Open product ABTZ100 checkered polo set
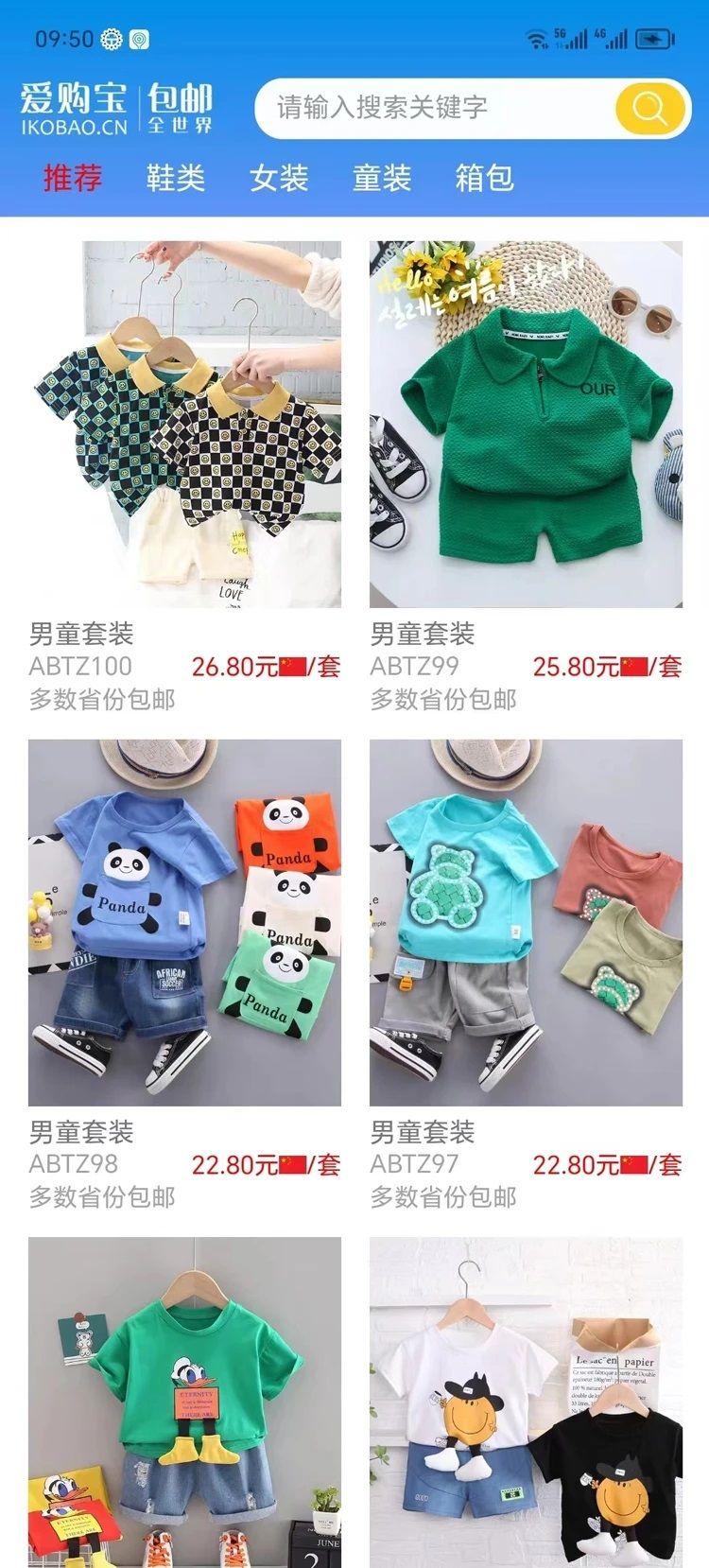Viewport: 709px width, 1568px height. coord(185,425)
